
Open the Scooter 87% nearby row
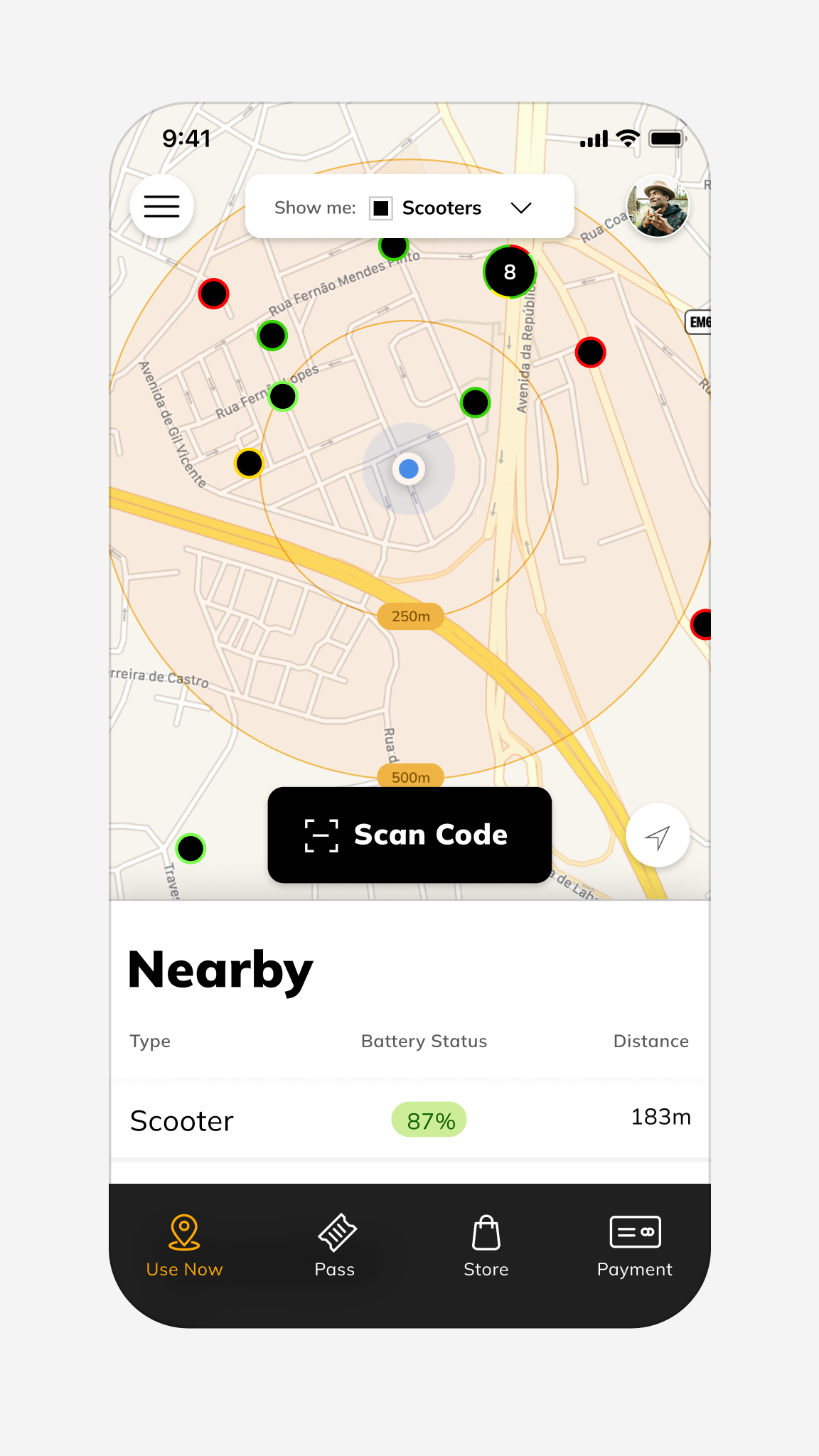pos(409,1120)
